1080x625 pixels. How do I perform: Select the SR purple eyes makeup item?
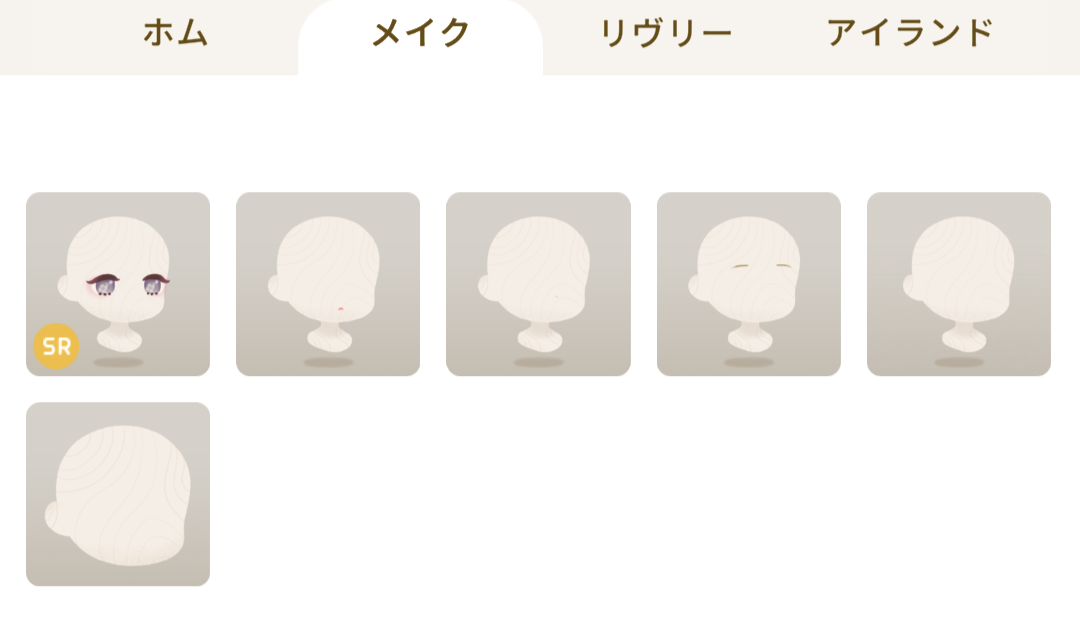click(118, 284)
